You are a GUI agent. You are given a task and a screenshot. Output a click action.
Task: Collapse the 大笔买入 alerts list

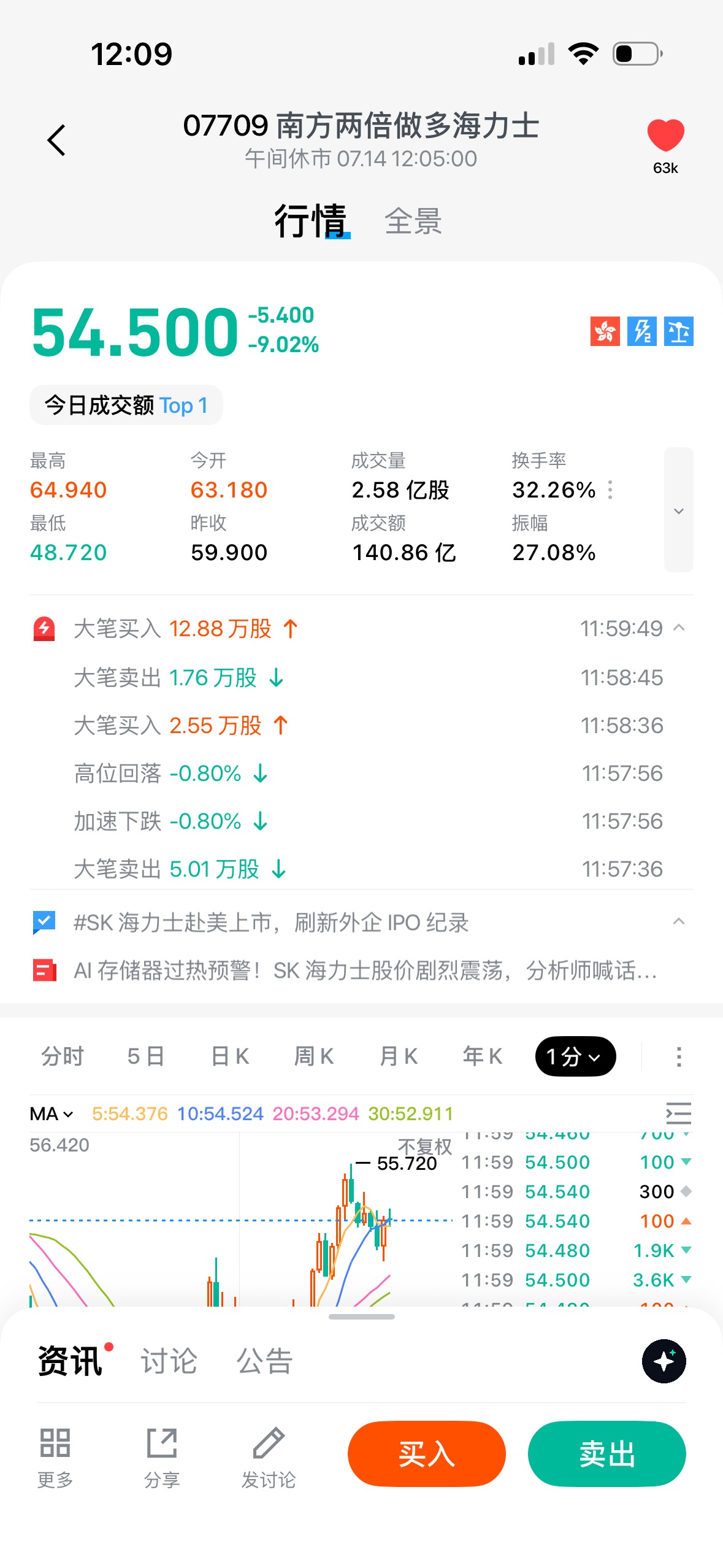point(679,628)
